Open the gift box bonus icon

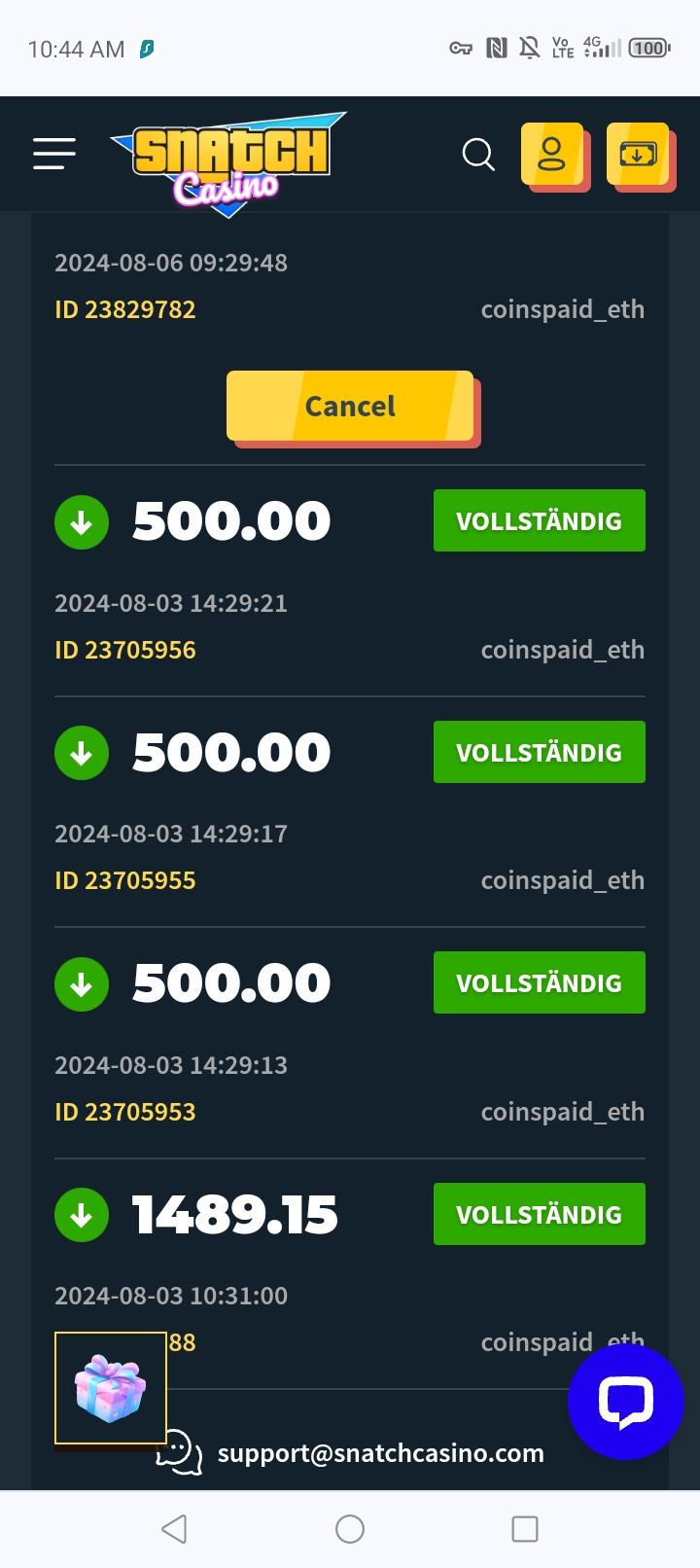(110, 1388)
